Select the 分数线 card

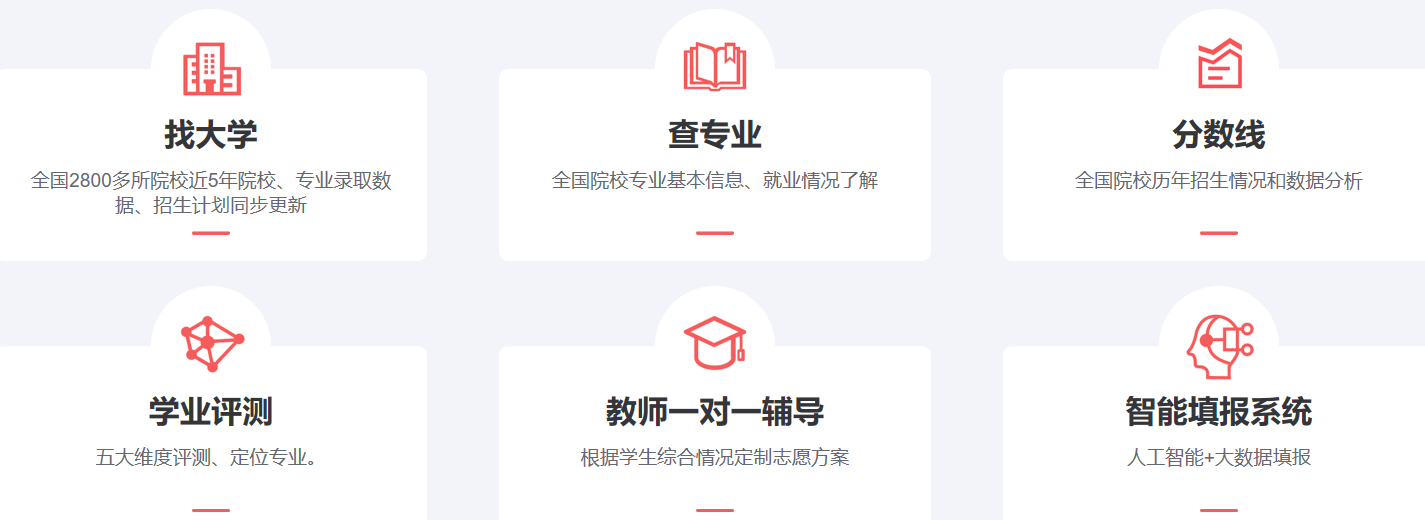(1218, 136)
